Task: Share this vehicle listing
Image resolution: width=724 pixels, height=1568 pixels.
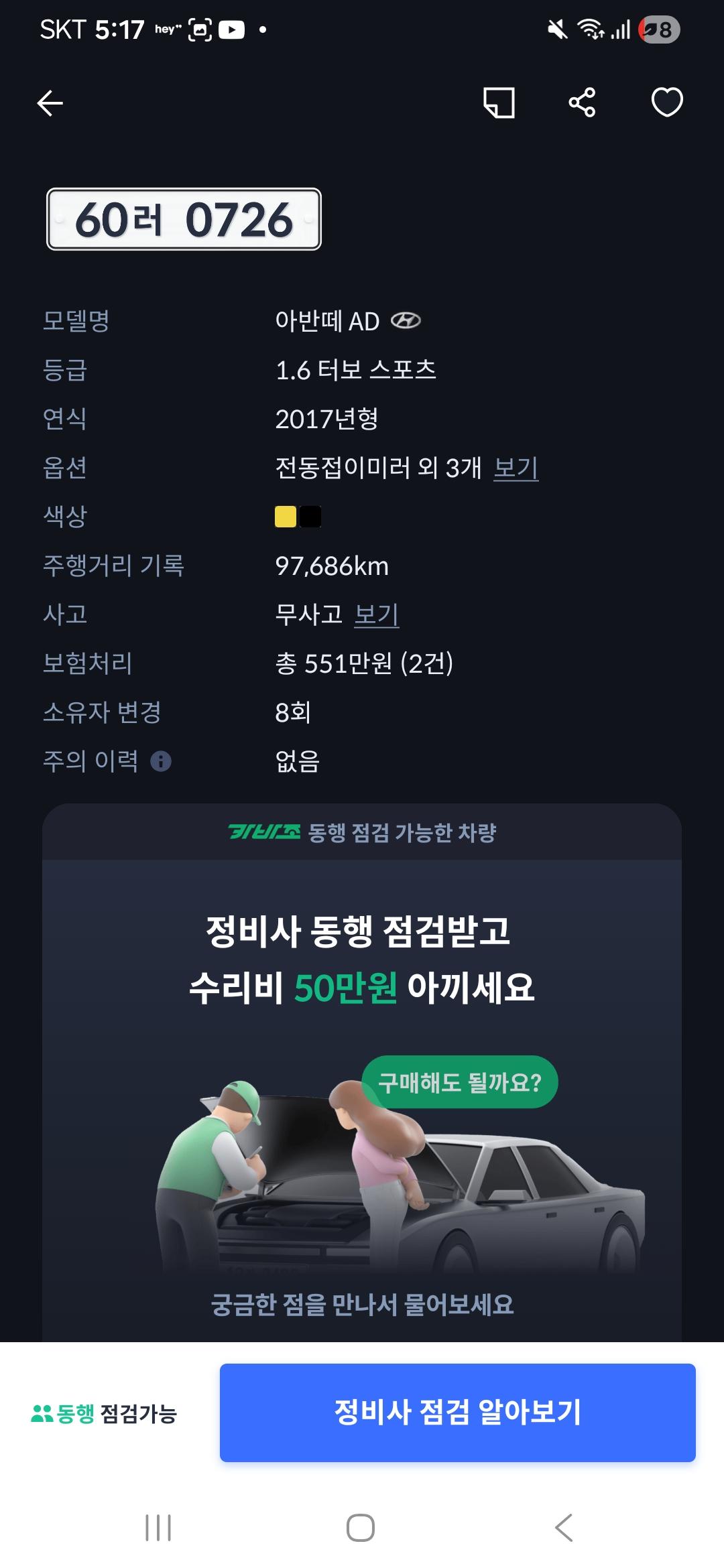Action: click(582, 104)
